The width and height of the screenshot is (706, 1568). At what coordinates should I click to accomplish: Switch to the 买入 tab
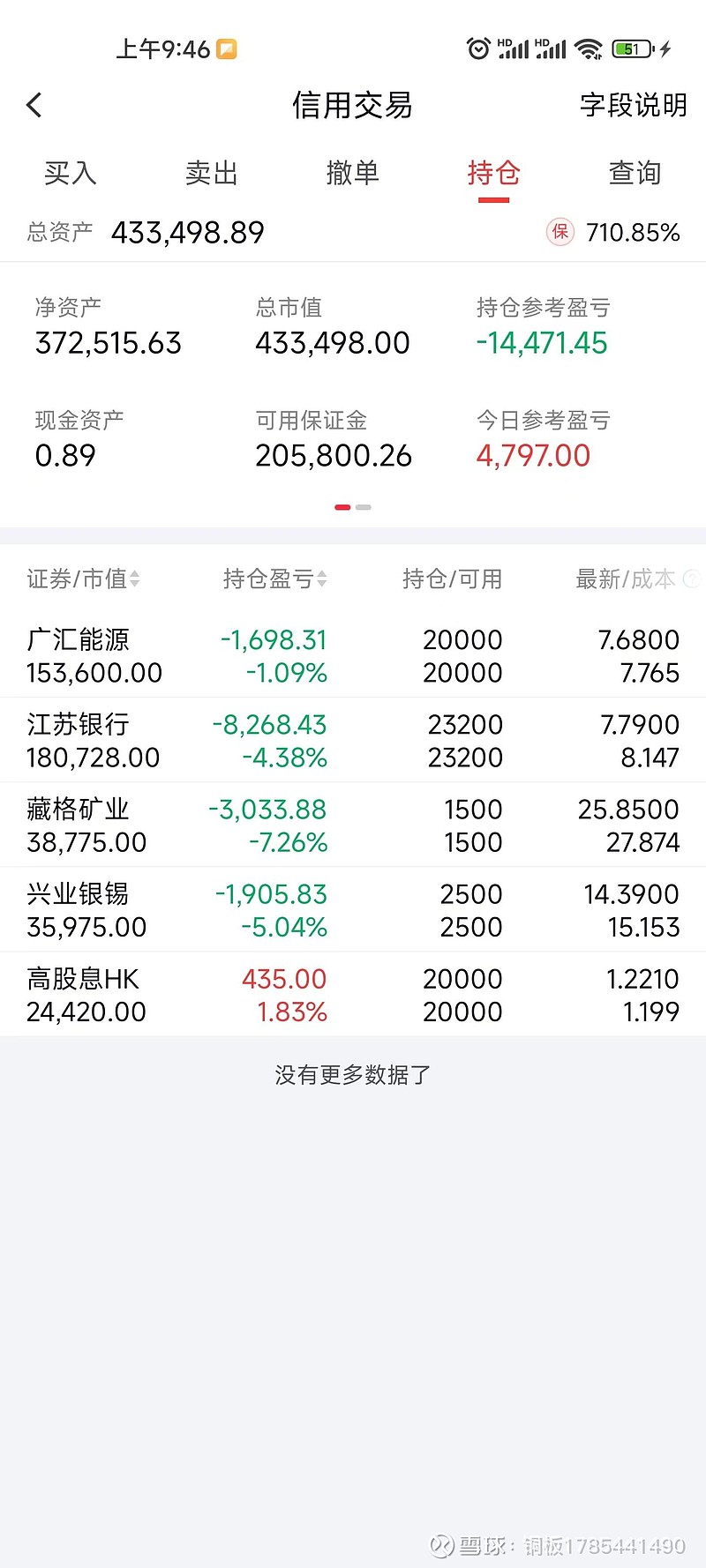pyautogui.click(x=70, y=173)
